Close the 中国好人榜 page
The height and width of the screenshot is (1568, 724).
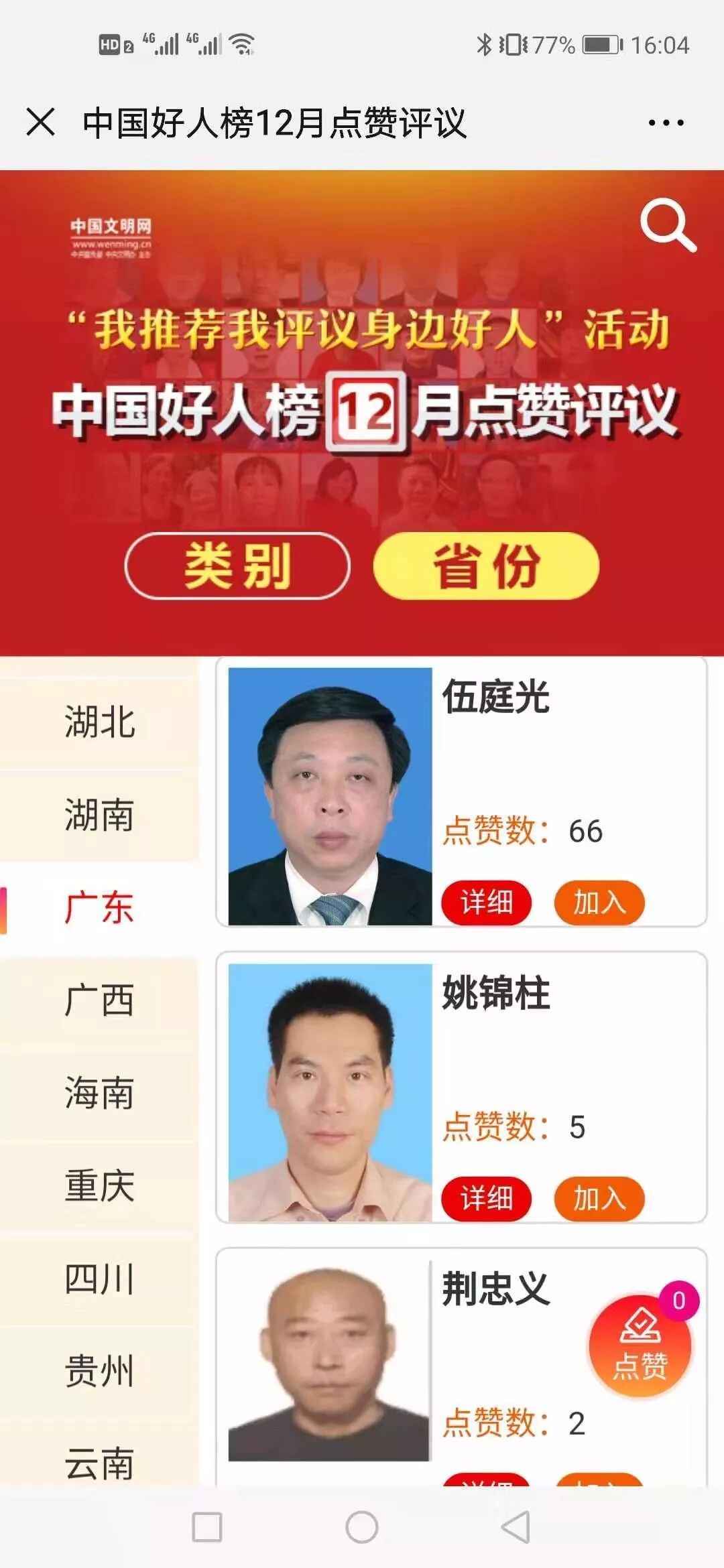coord(40,123)
